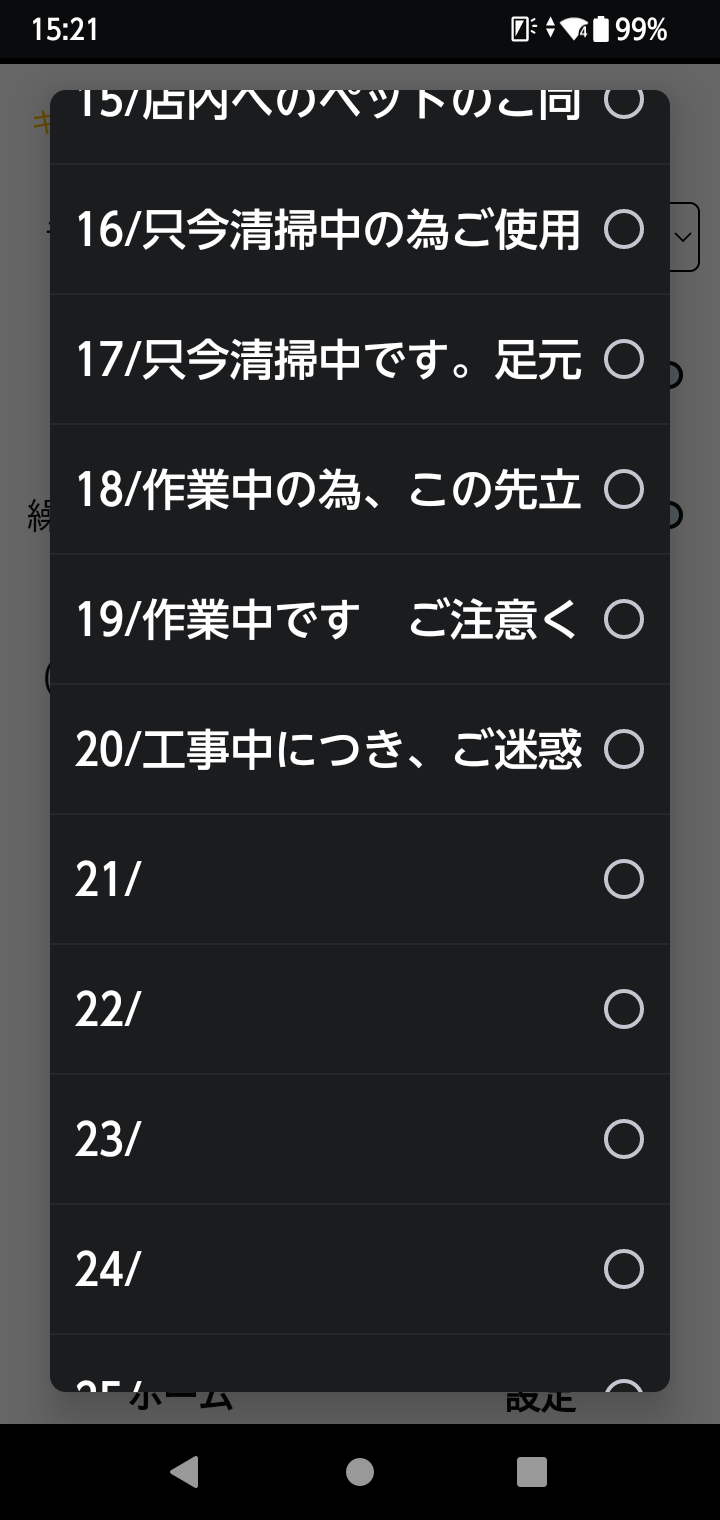
Task: Select the empty option 24/
Action: [360, 1269]
